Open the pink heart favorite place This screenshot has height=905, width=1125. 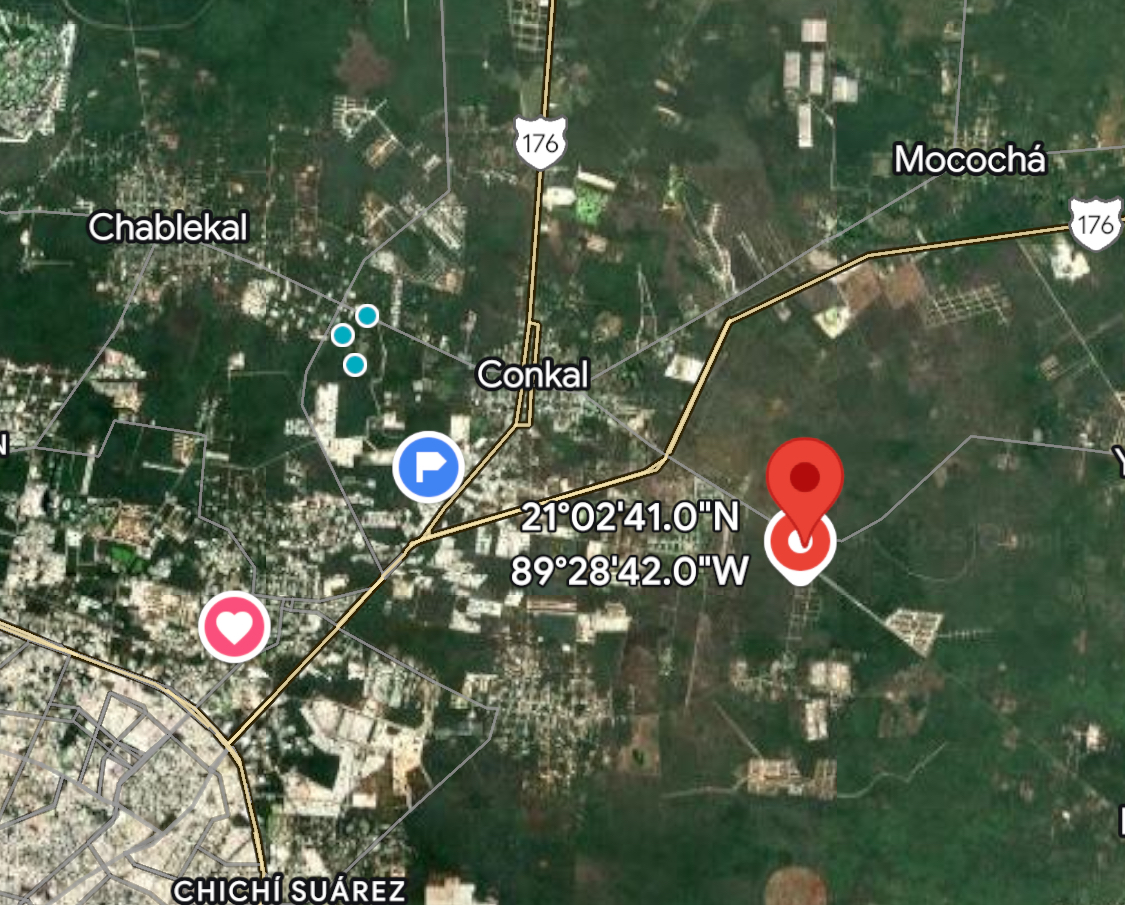tap(234, 627)
